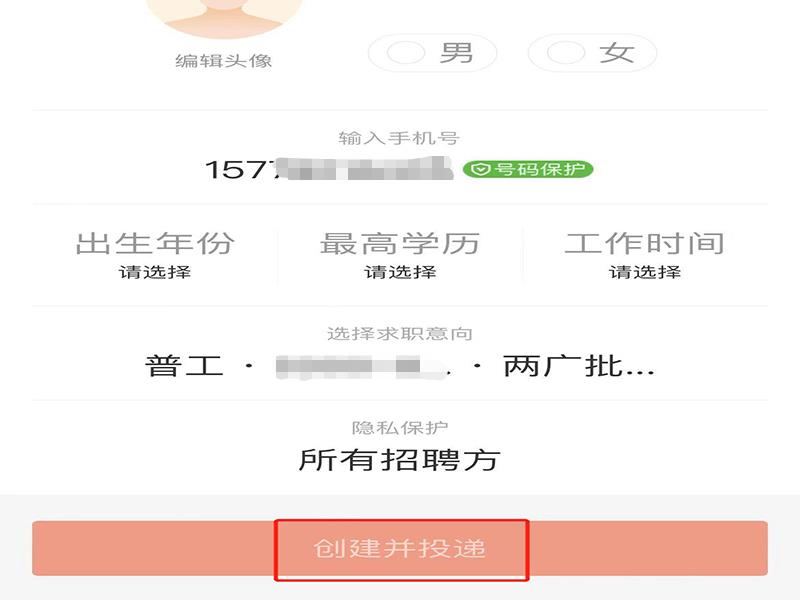
Task: Choose 出生年份 picker
Action: [x=155, y=255]
